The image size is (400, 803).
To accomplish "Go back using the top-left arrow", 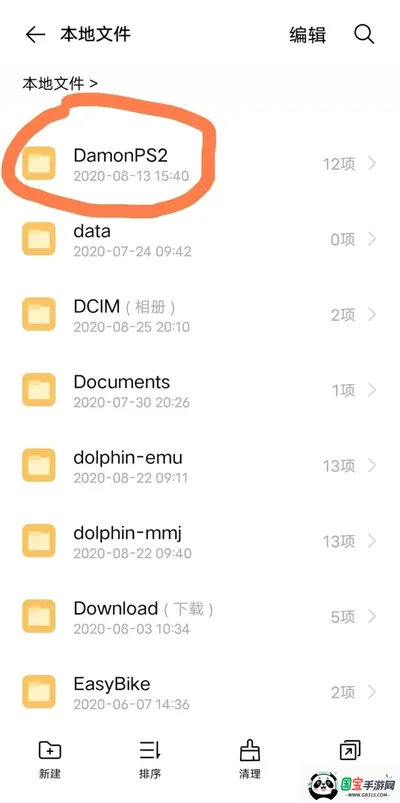I will tap(35, 35).
